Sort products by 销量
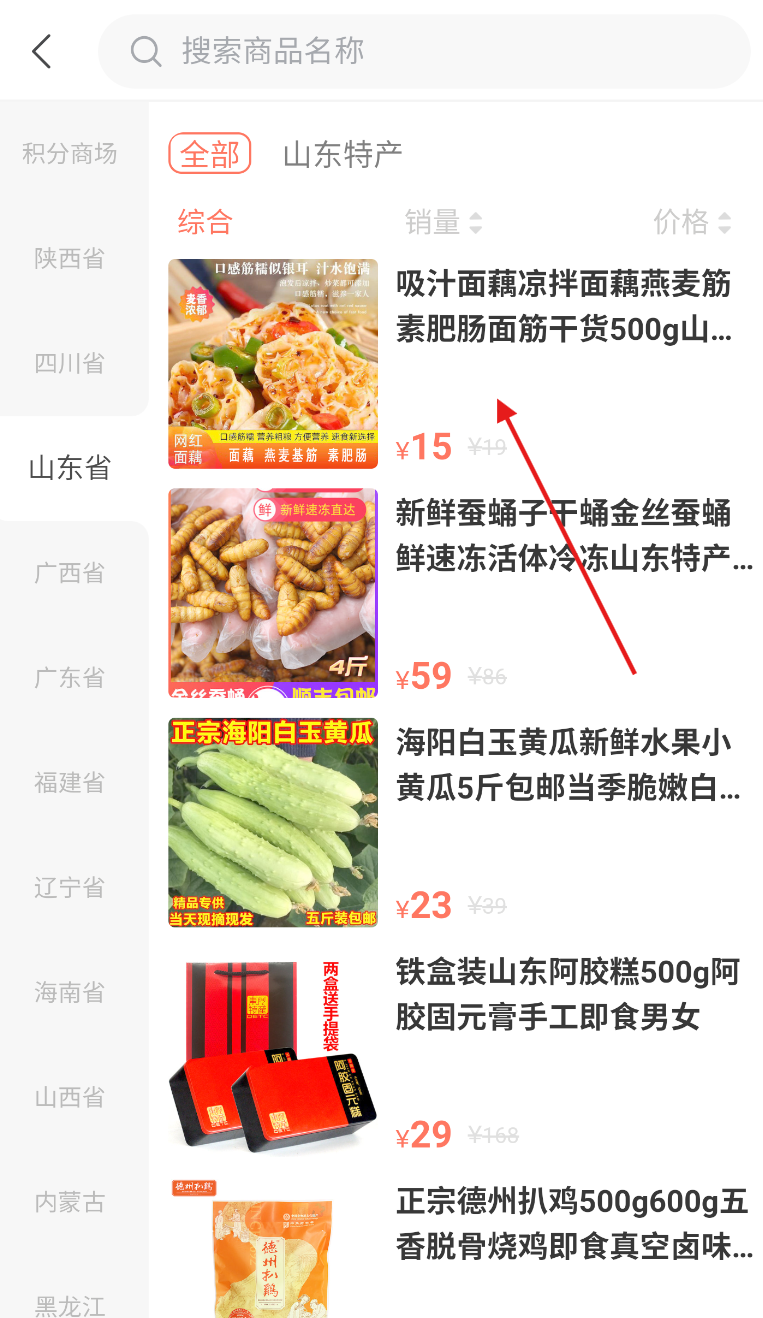763x1318 pixels. (x=443, y=222)
